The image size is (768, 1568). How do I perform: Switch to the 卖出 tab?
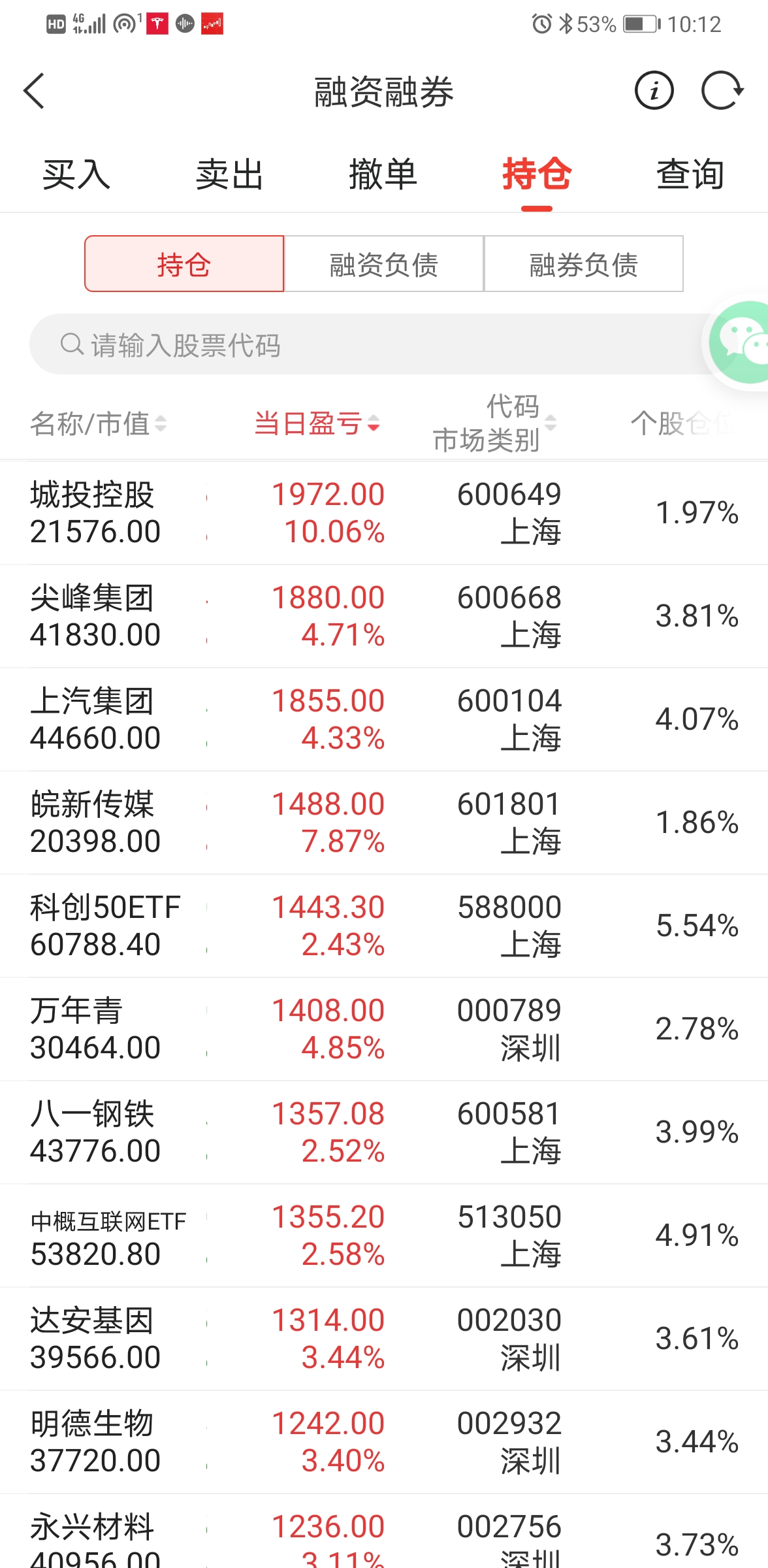pos(230,175)
